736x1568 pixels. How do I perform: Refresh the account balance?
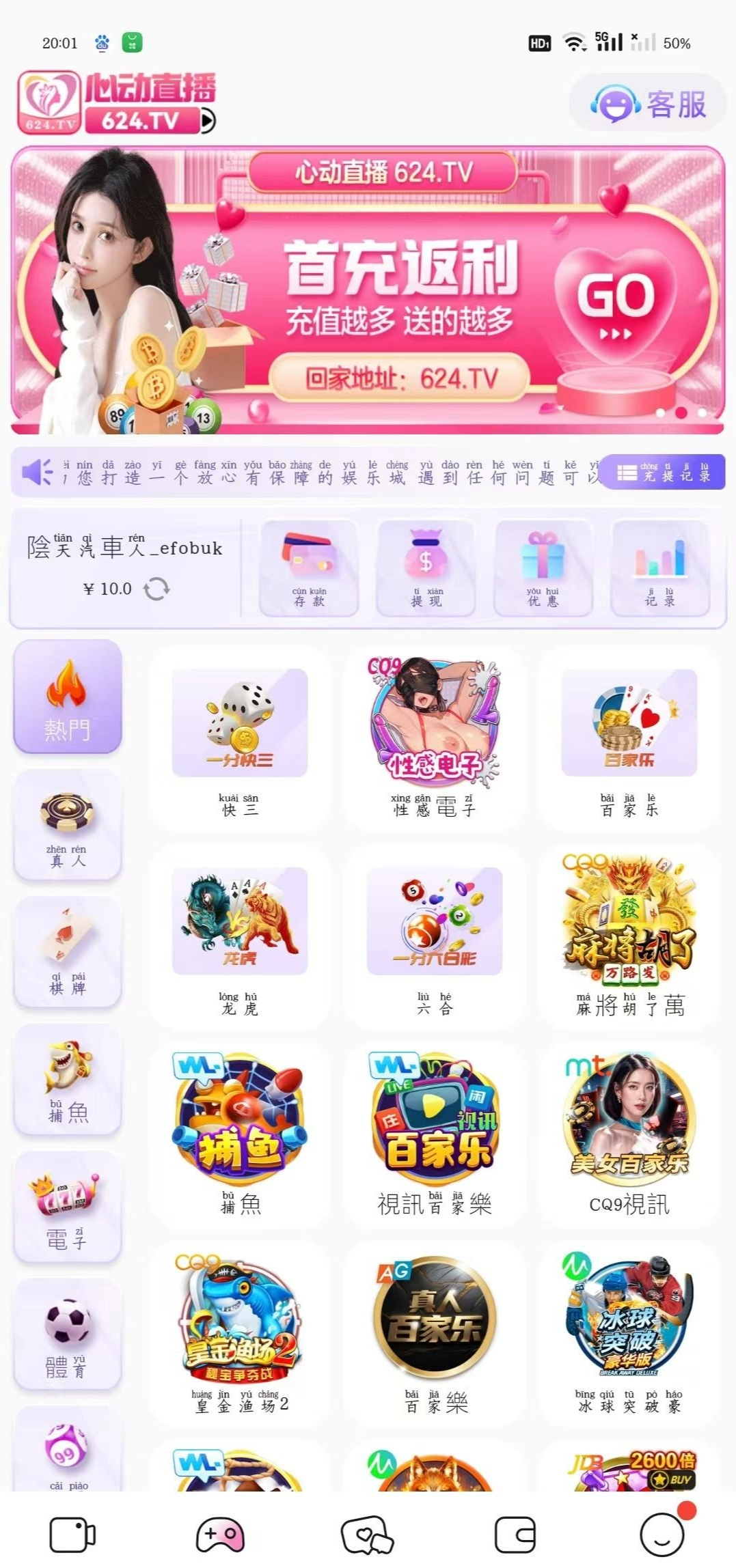click(156, 589)
